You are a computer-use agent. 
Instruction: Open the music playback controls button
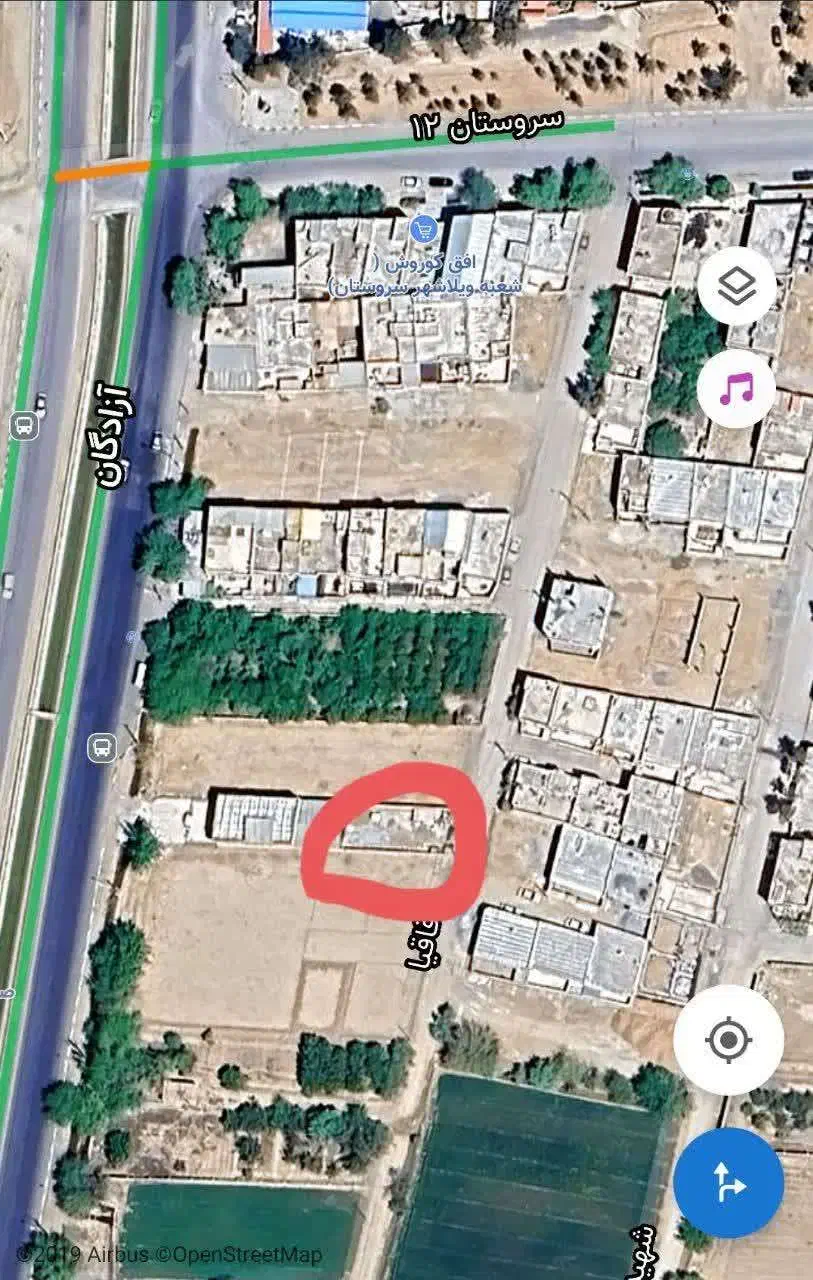click(x=737, y=388)
